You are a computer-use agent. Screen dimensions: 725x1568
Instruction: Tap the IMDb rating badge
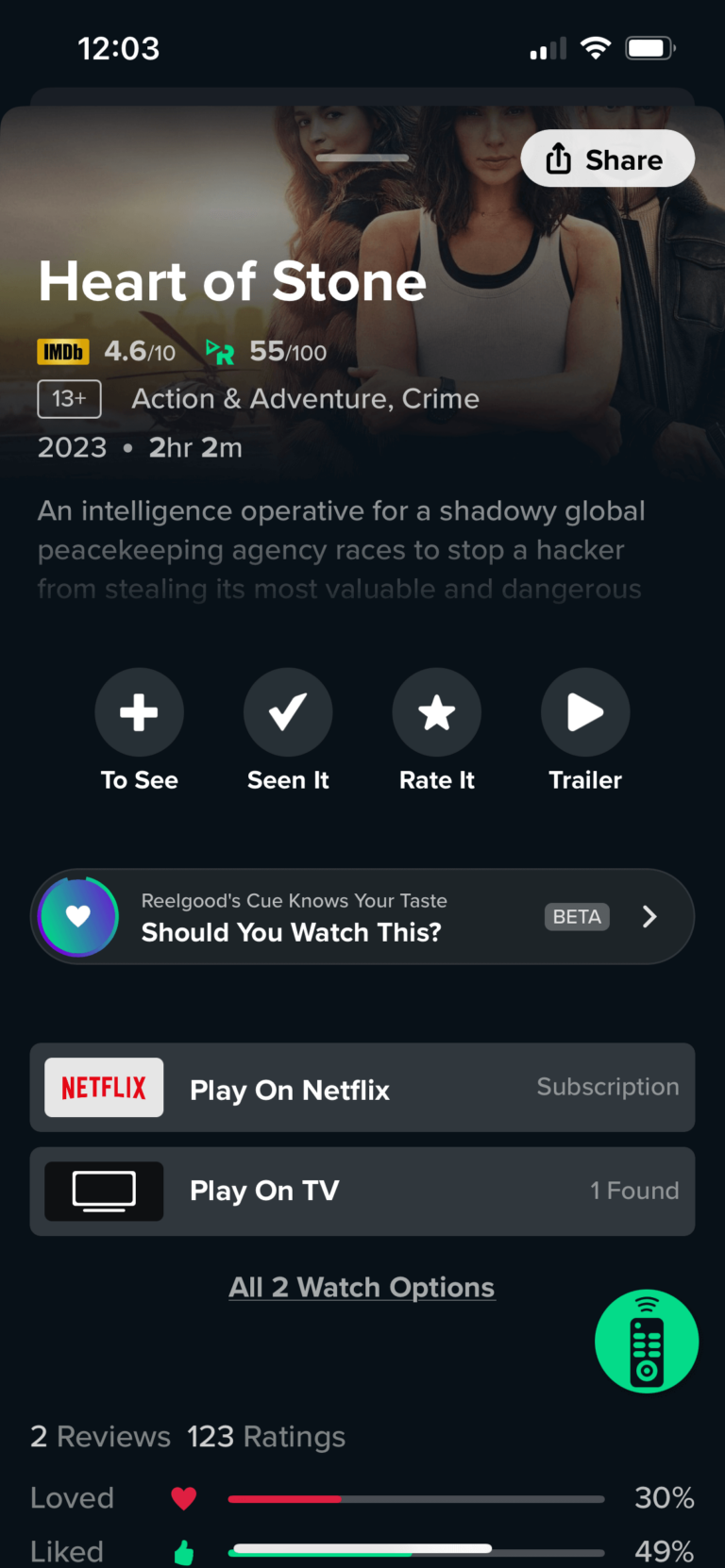point(62,351)
